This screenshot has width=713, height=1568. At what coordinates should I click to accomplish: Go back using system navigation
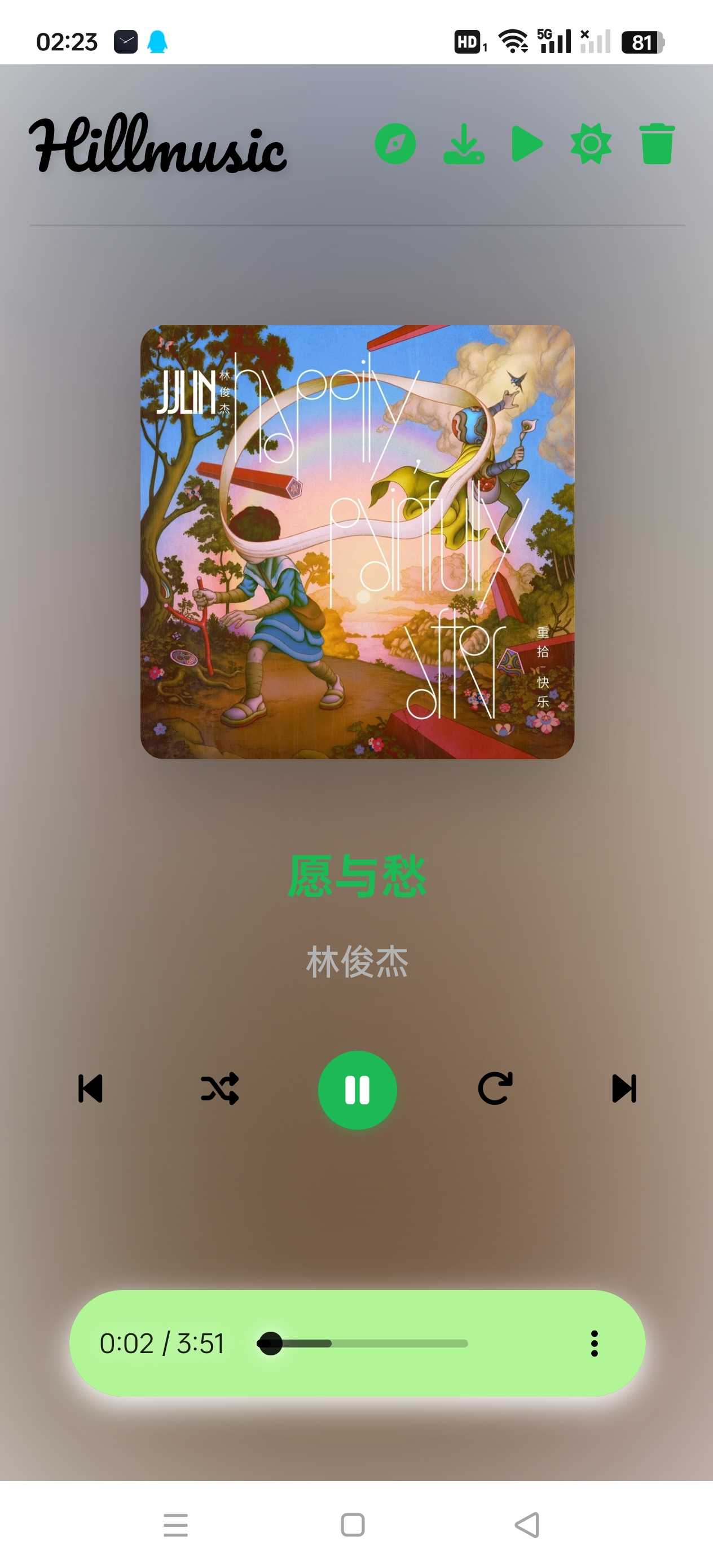[x=527, y=1525]
